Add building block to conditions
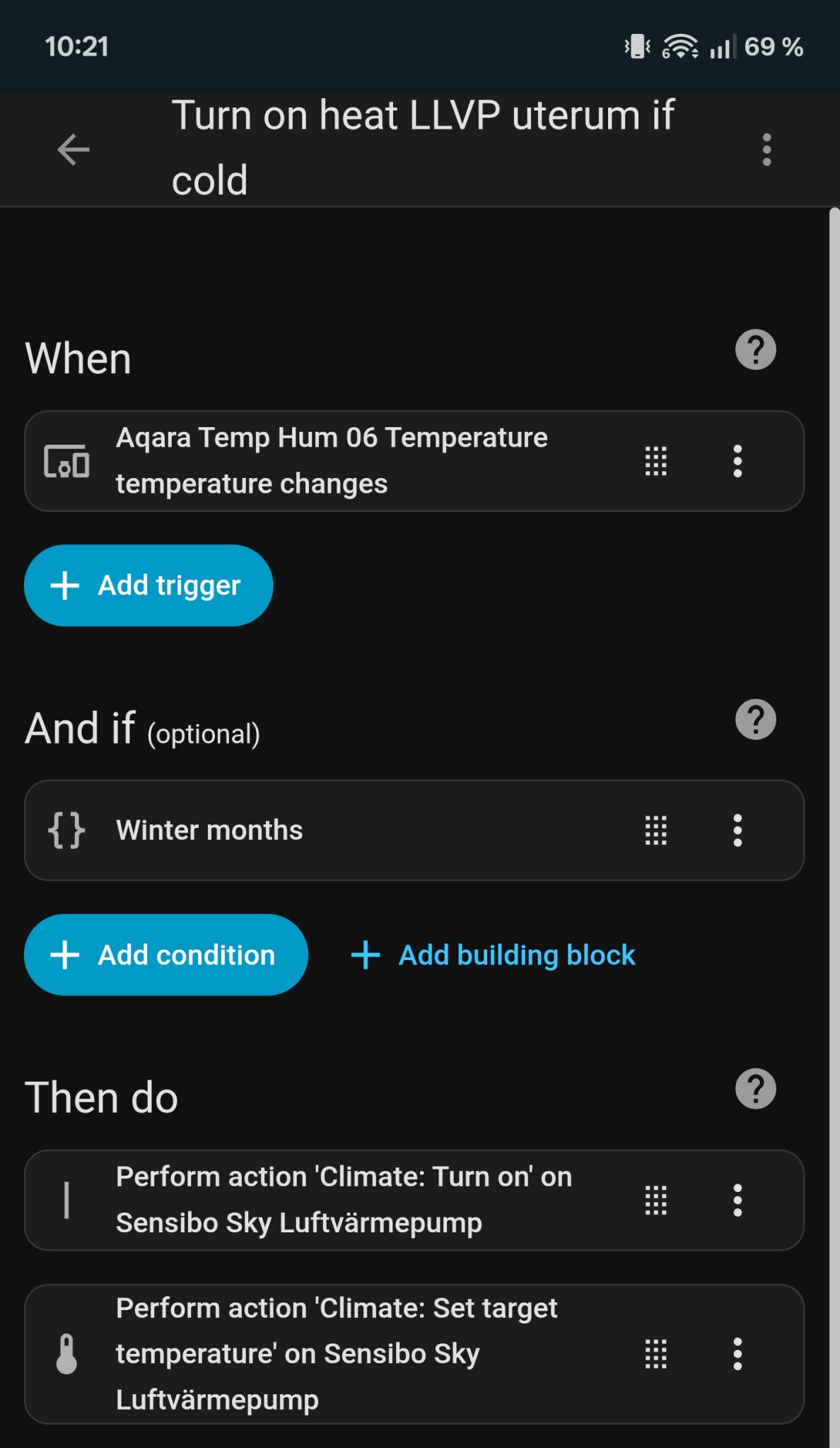 tap(494, 955)
